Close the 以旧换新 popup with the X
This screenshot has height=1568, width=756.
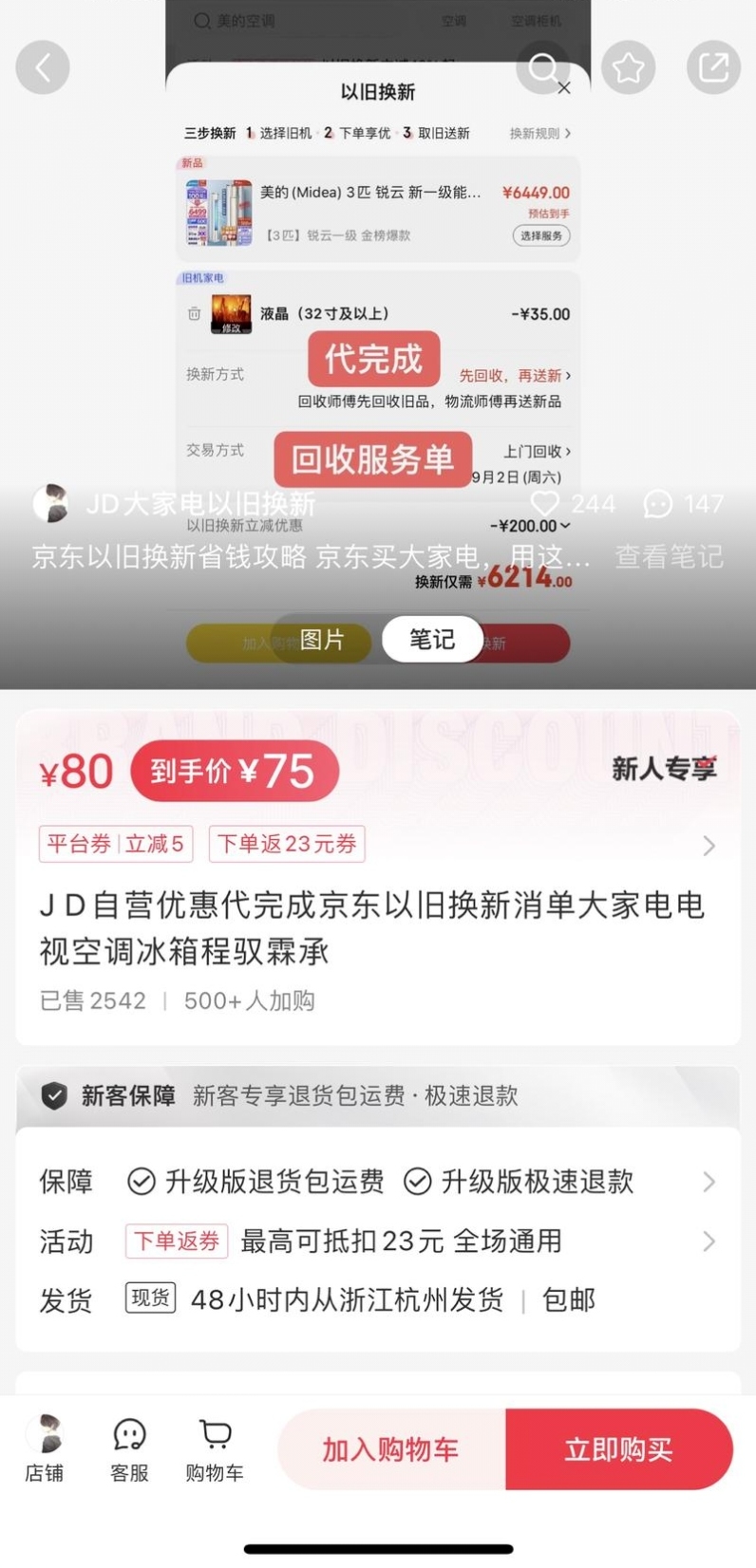[563, 86]
